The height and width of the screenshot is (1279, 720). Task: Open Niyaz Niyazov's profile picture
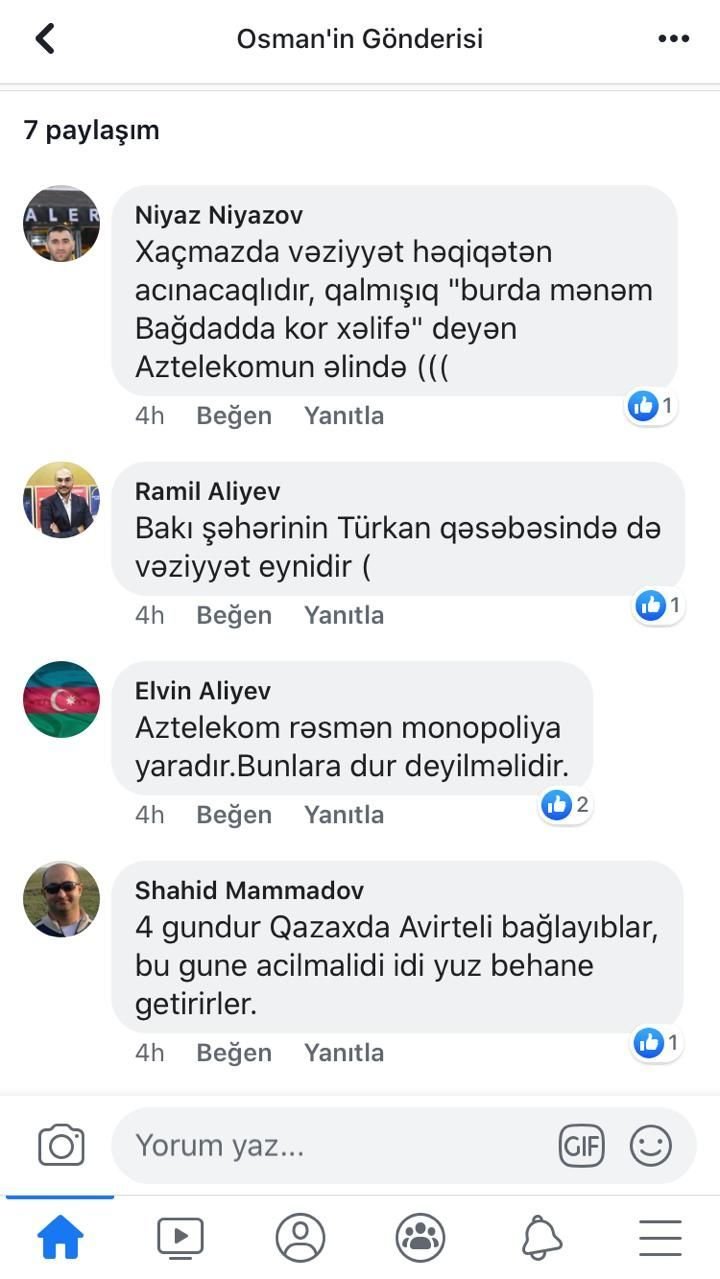tap(61, 223)
